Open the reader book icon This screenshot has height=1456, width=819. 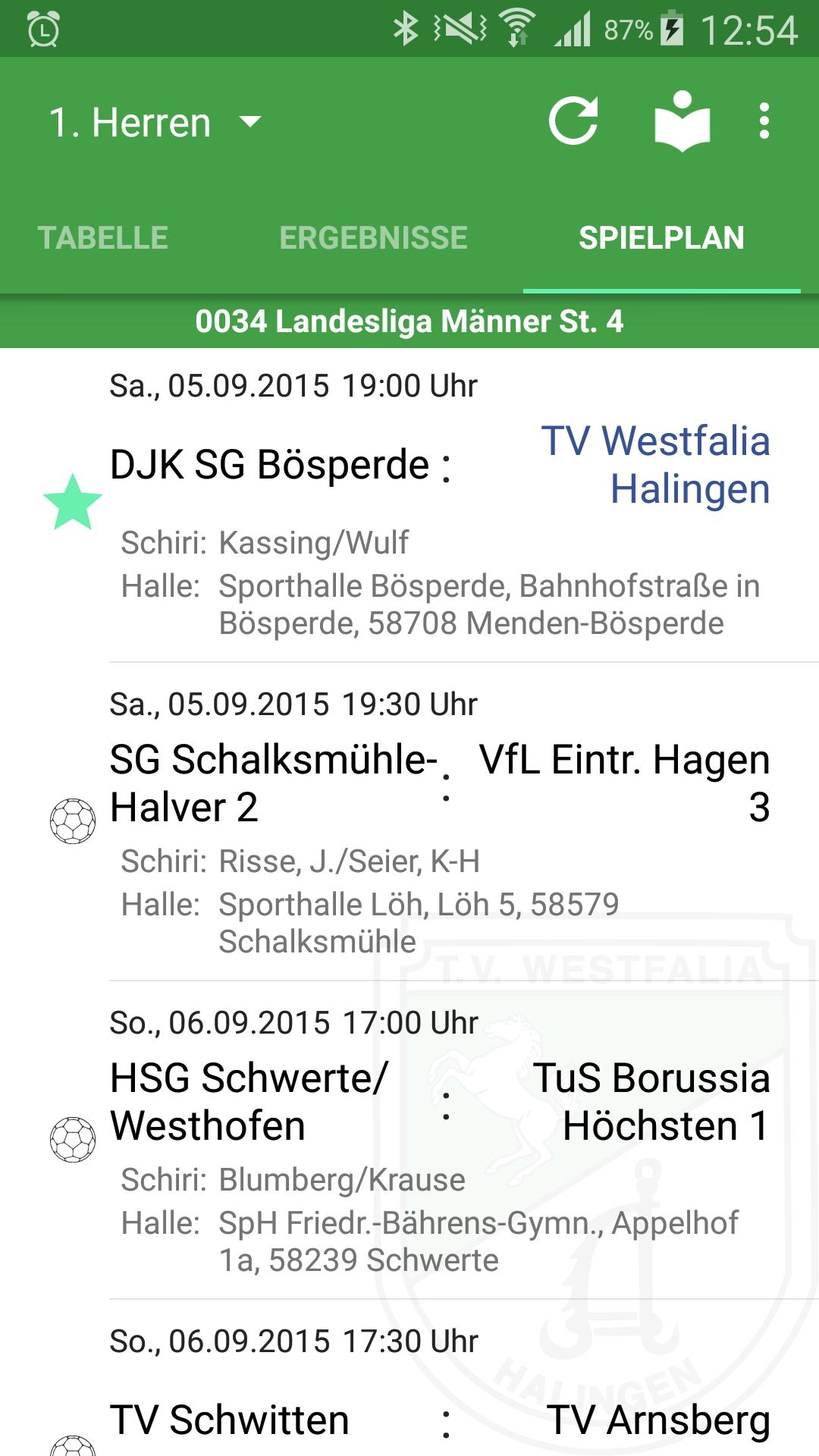(682, 121)
